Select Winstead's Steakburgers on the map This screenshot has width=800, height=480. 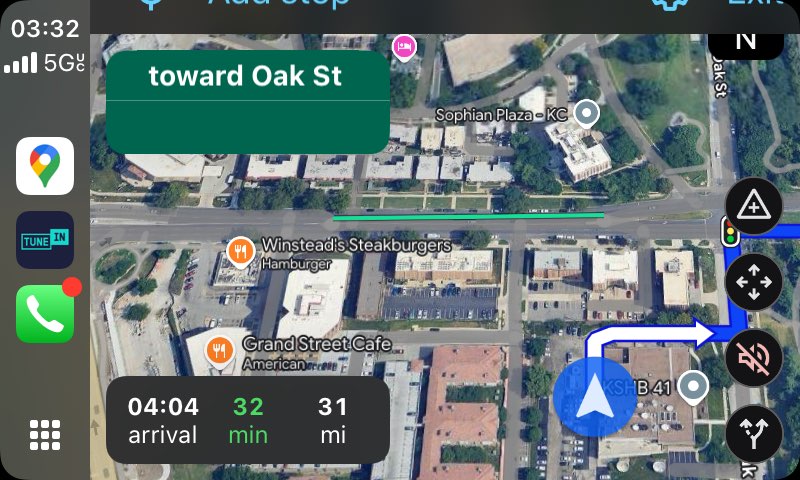[x=239, y=249]
